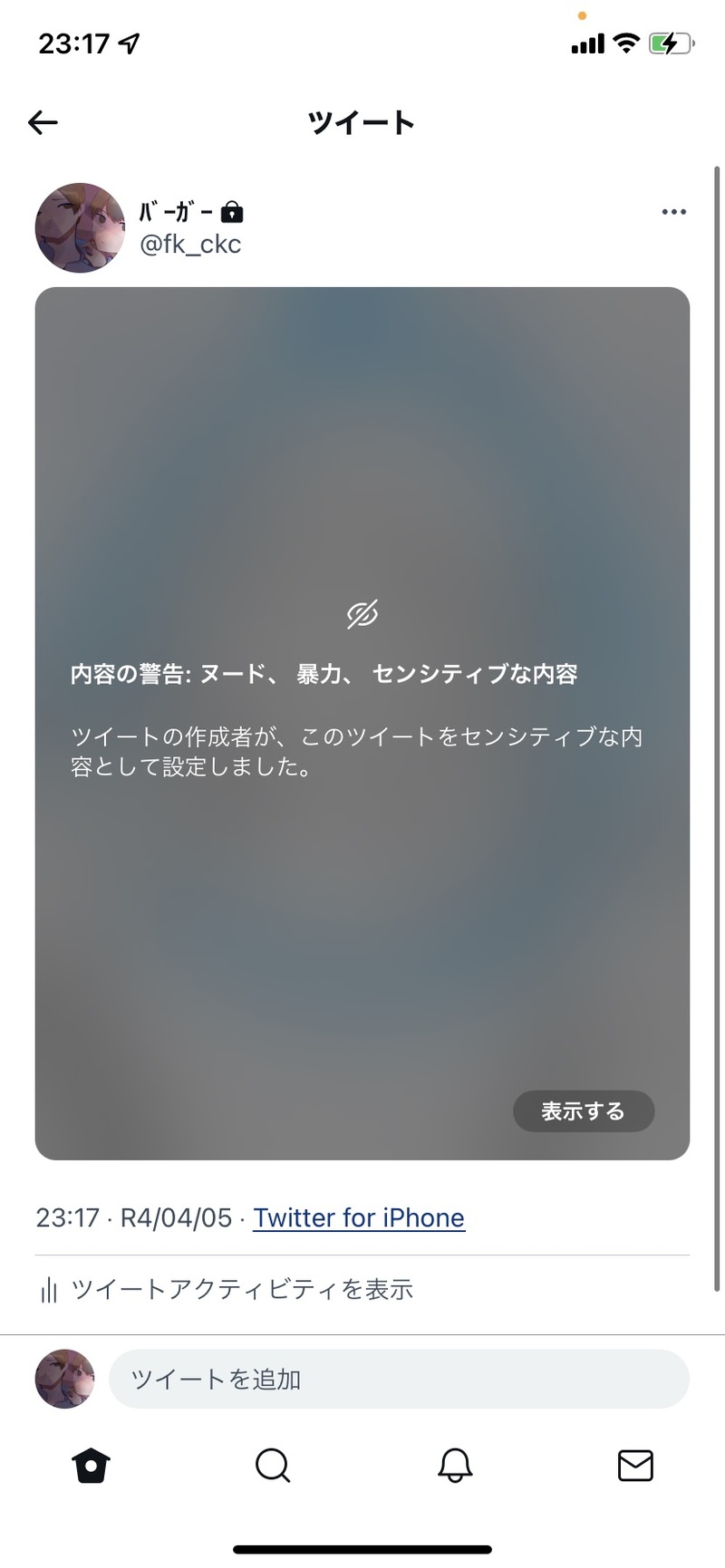
Task: Tap the ツイートを追加 reply field
Action: click(399, 1379)
